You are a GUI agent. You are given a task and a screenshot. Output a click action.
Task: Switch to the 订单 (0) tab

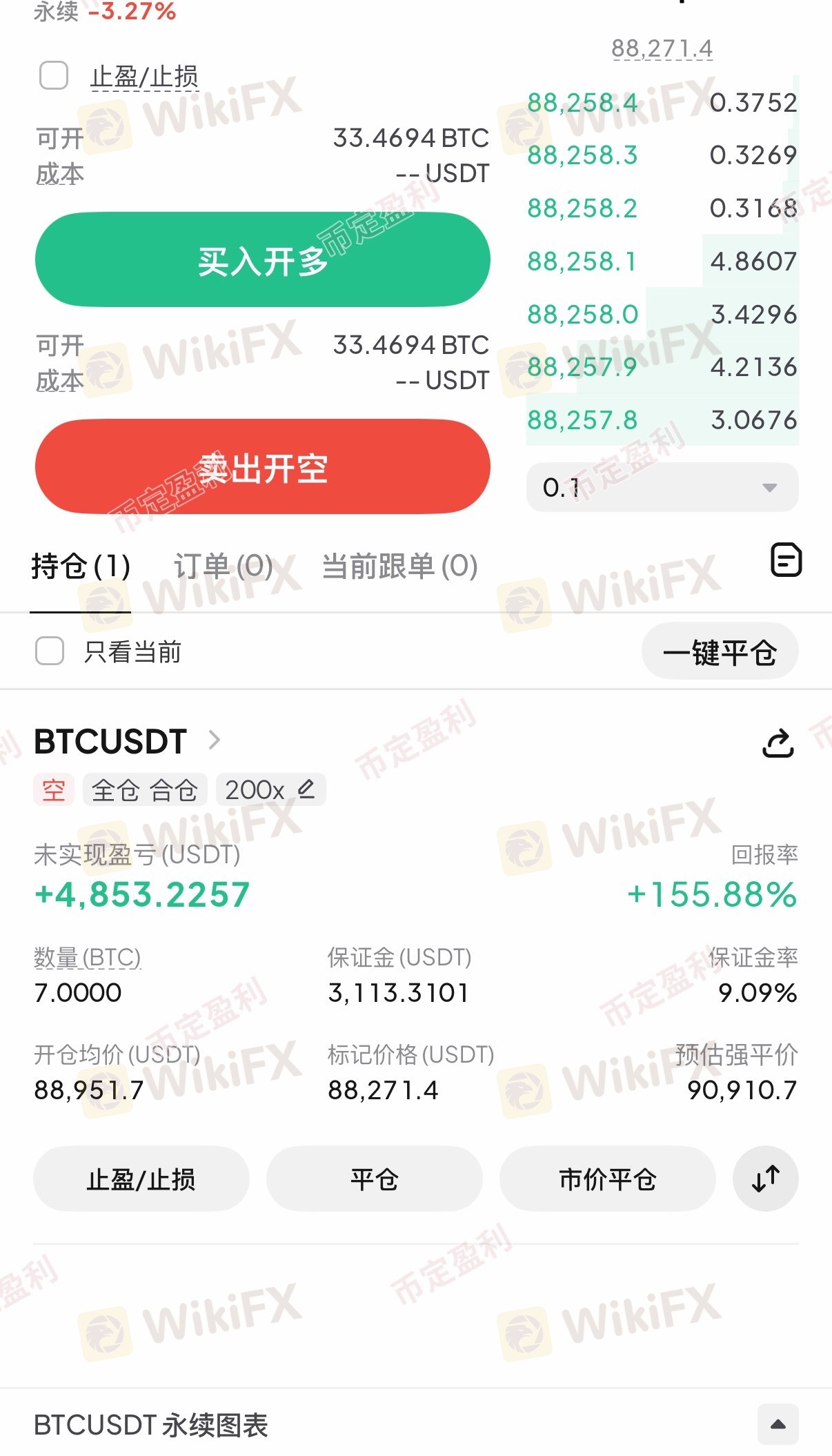point(224,567)
